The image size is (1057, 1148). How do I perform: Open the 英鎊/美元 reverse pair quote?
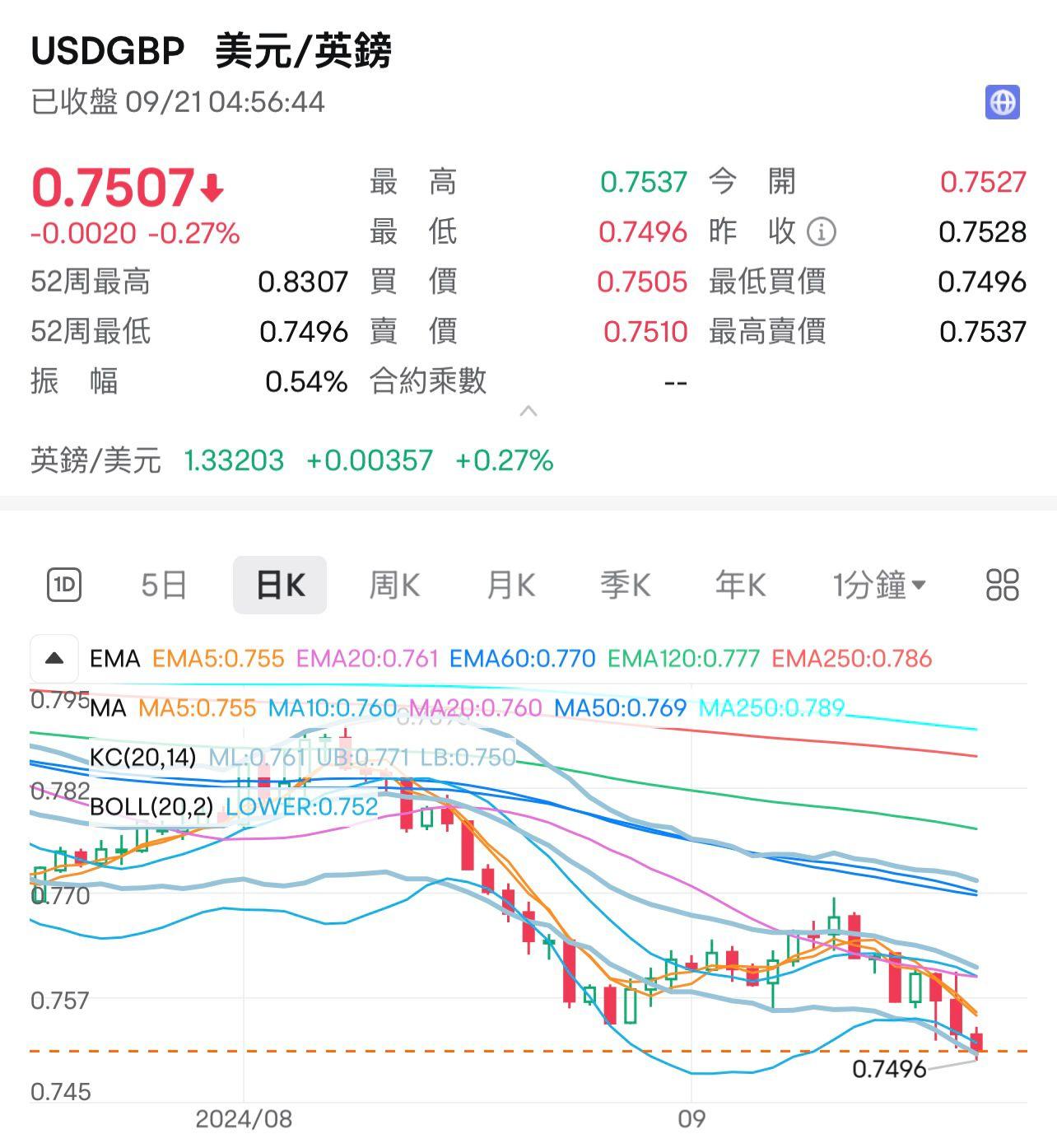click(291, 460)
